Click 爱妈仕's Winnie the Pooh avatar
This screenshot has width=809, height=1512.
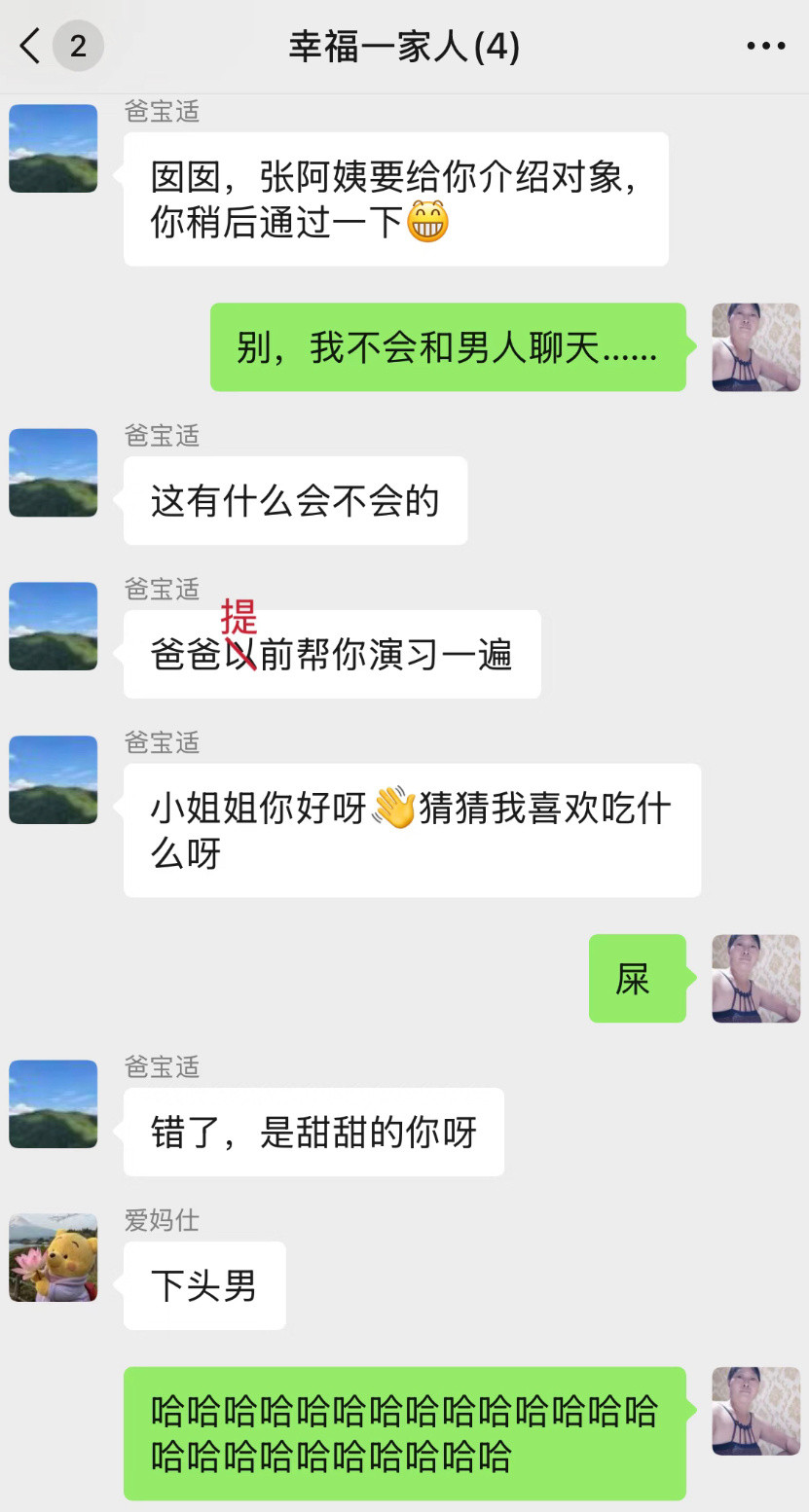tap(53, 1257)
